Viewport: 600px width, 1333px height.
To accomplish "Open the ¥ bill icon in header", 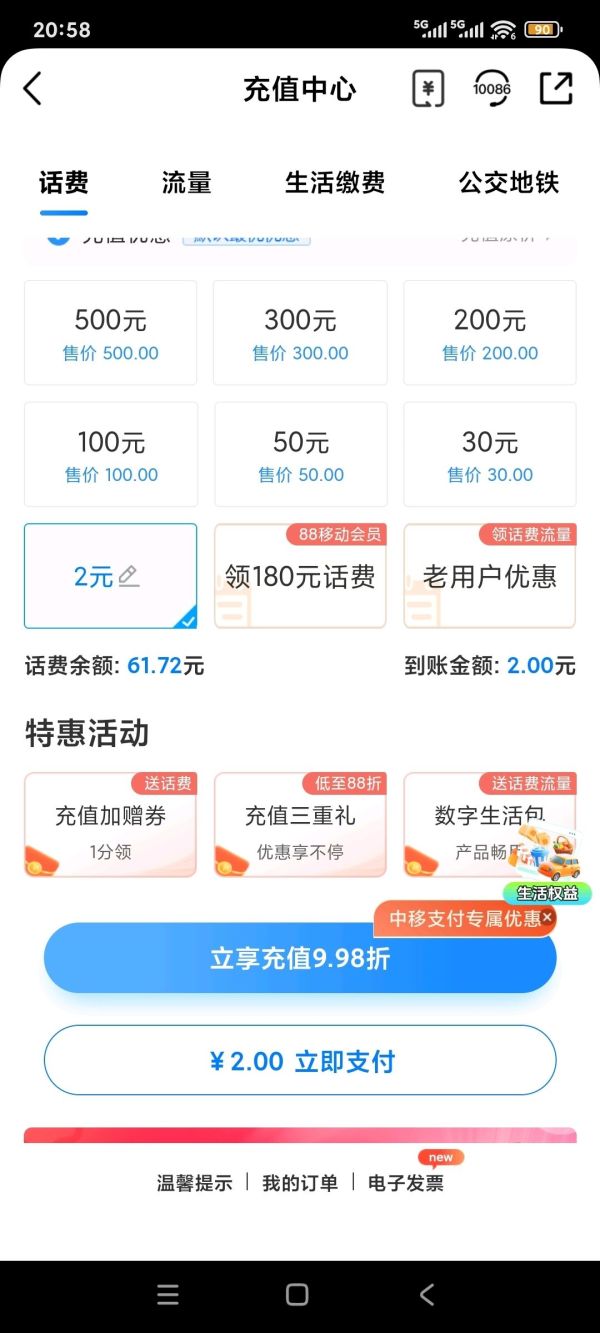I will click(x=428, y=89).
